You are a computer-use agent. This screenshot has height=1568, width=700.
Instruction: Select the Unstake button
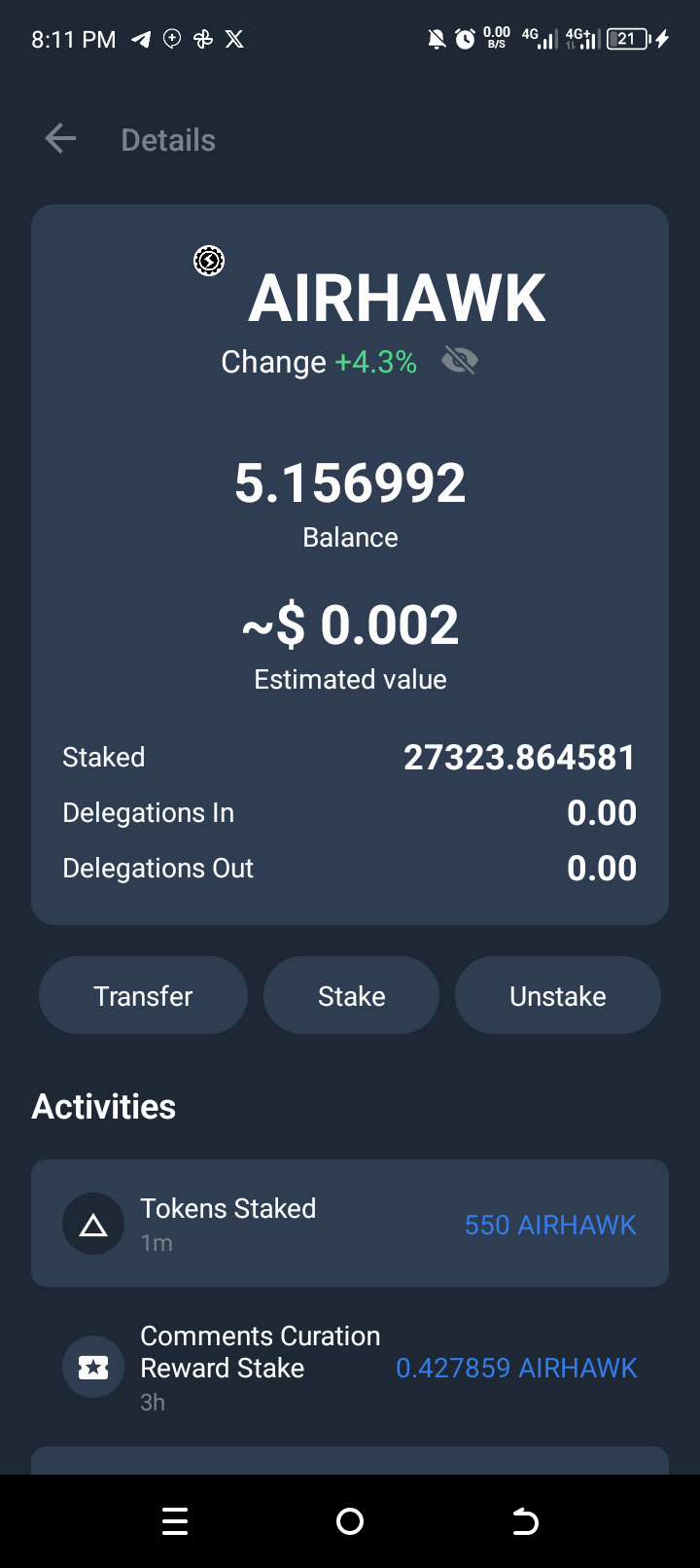coord(558,995)
